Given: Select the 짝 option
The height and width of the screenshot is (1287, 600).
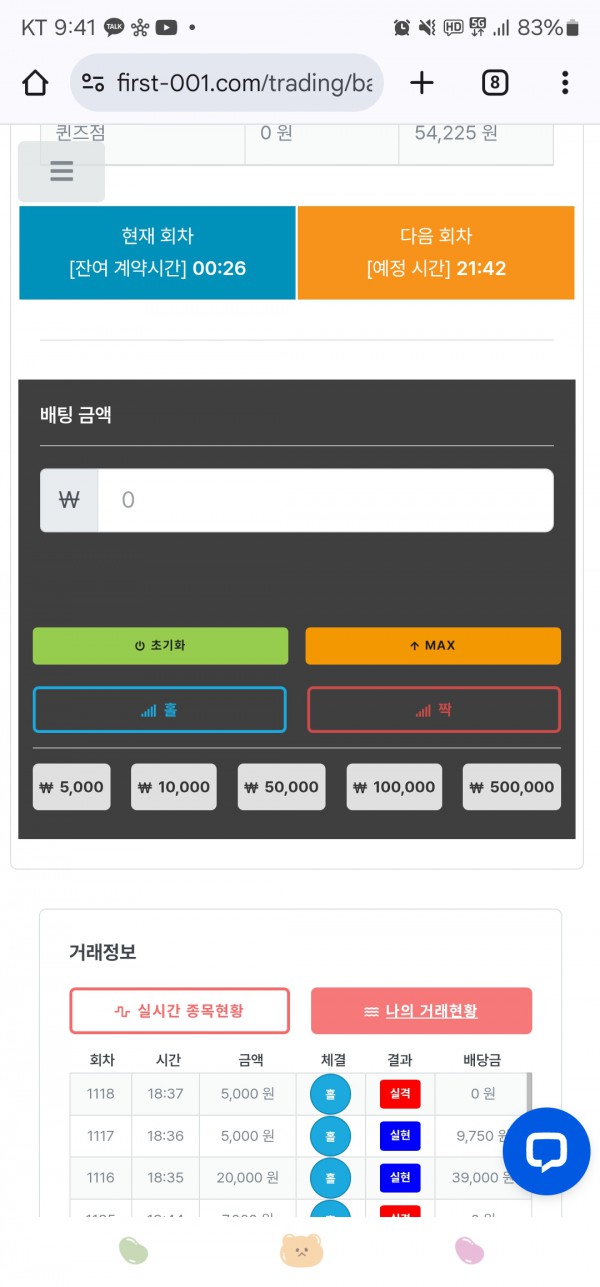Looking at the screenshot, I should 433,710.
